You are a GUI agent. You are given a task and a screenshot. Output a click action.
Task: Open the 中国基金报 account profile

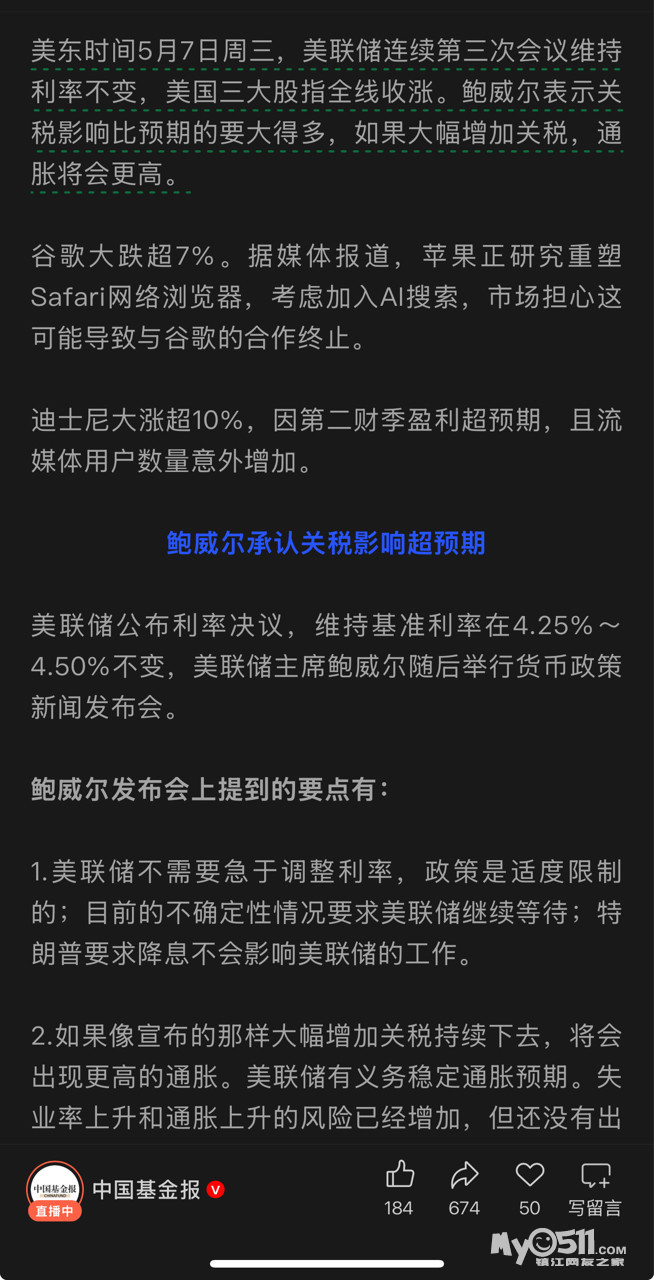click(x=146, y=1189)
